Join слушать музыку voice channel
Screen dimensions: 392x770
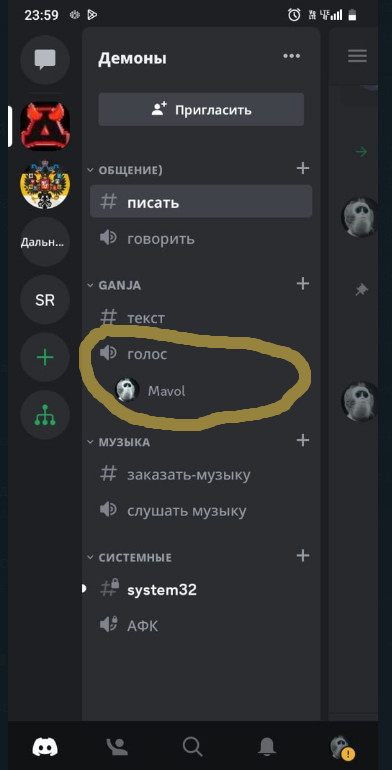201,511
